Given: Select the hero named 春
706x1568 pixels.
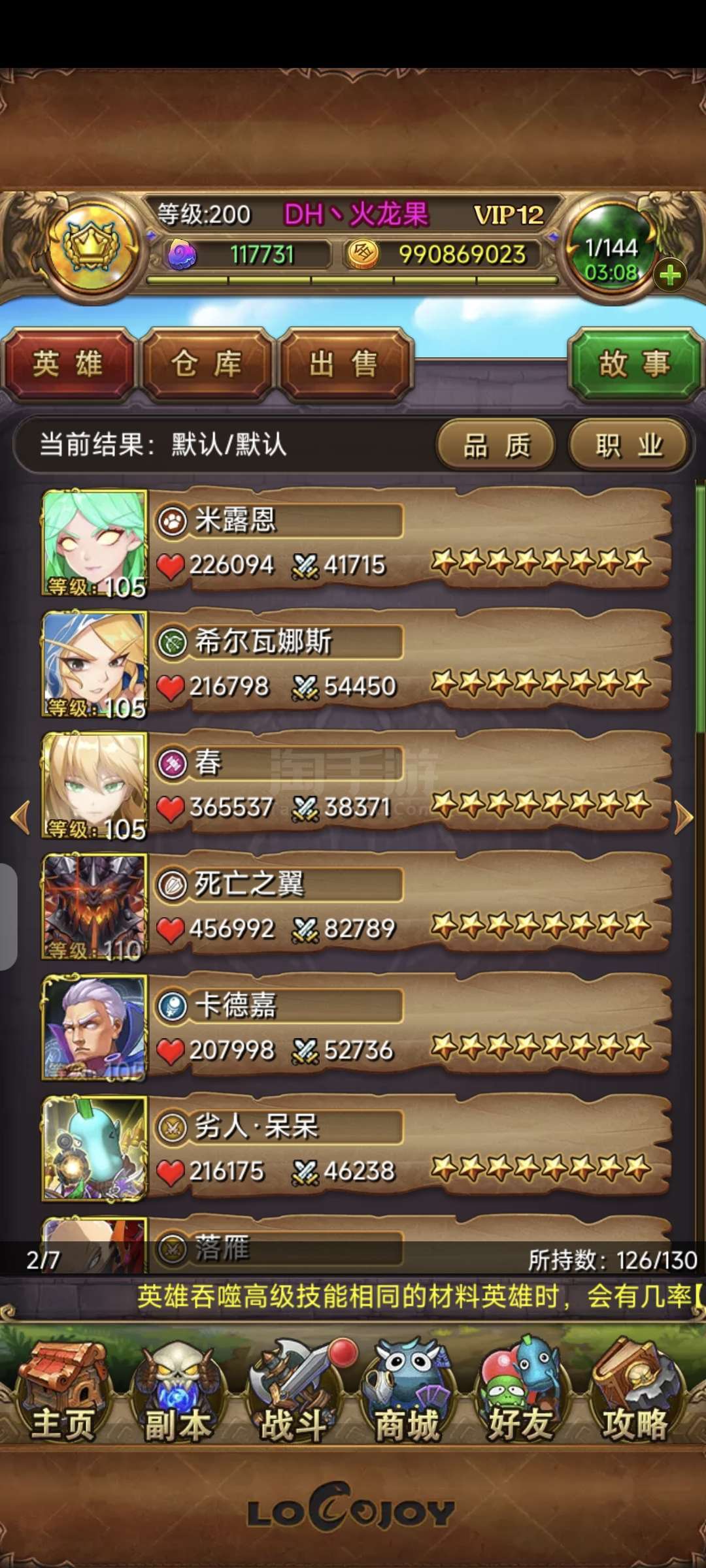Looking at the screenshot, I should click(x=356, y=785).
